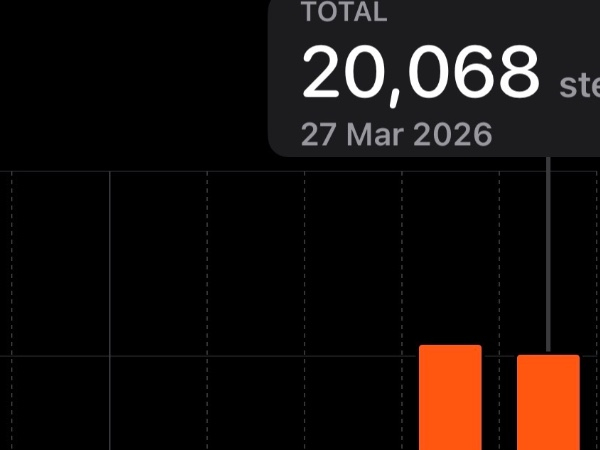The height and width of the screenshot is (450, 600).
Task: Select the steps bar before 27 Mar
Action: click(450, 398)
